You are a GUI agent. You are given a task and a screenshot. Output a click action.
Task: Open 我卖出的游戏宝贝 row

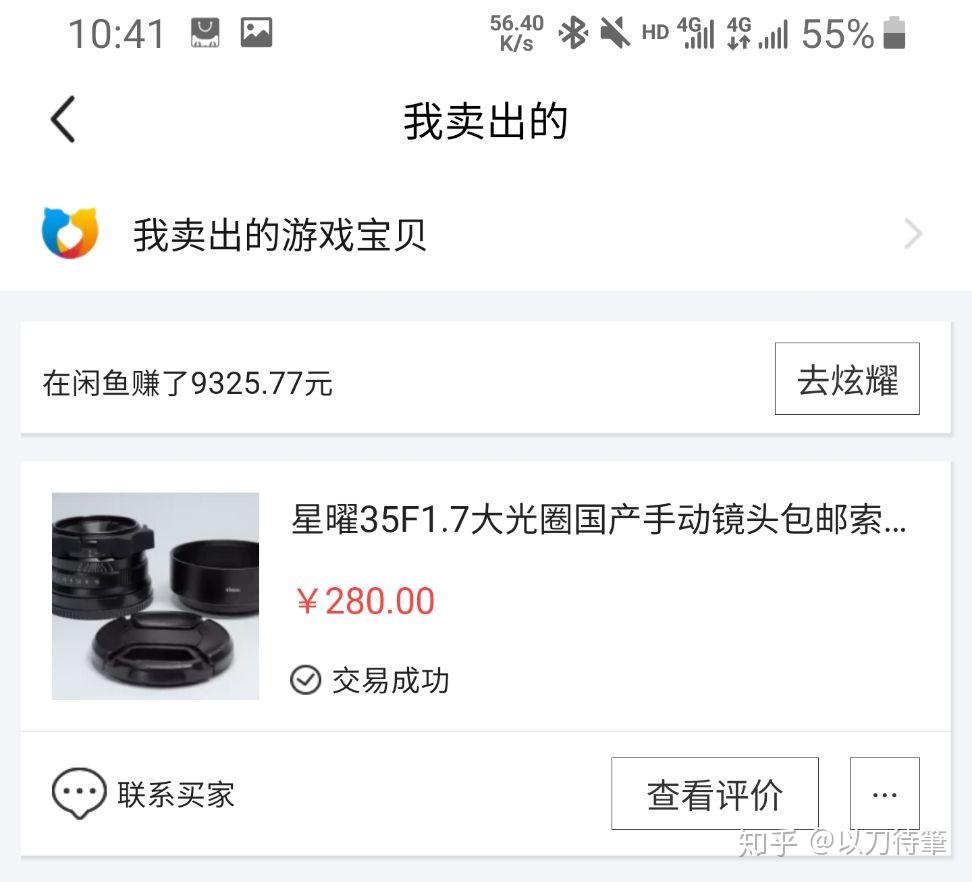(485, 236)
